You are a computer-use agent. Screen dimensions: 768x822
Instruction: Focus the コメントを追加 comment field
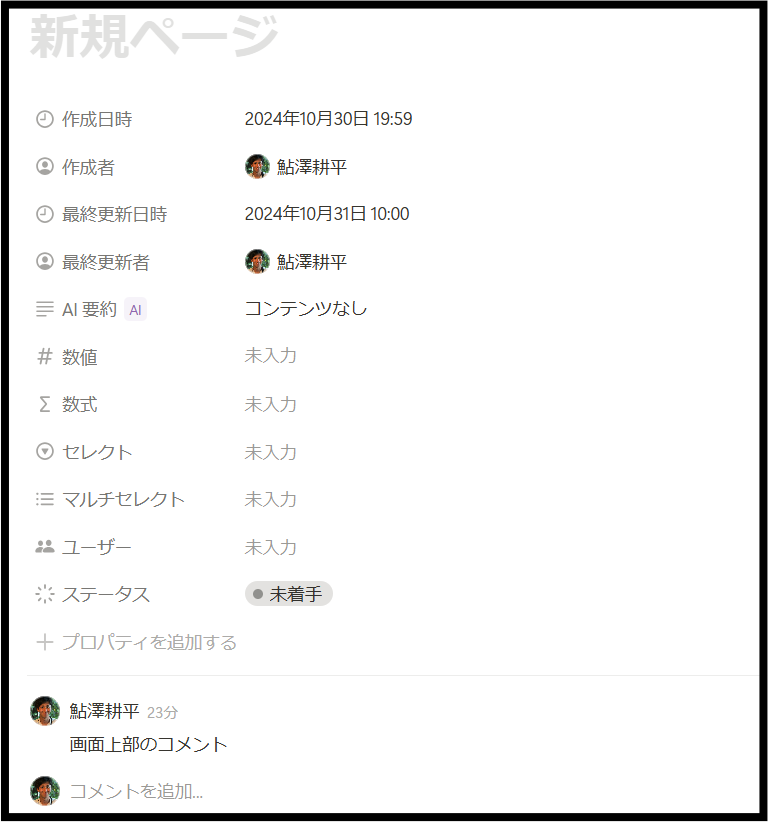click(x=136, y=791)
